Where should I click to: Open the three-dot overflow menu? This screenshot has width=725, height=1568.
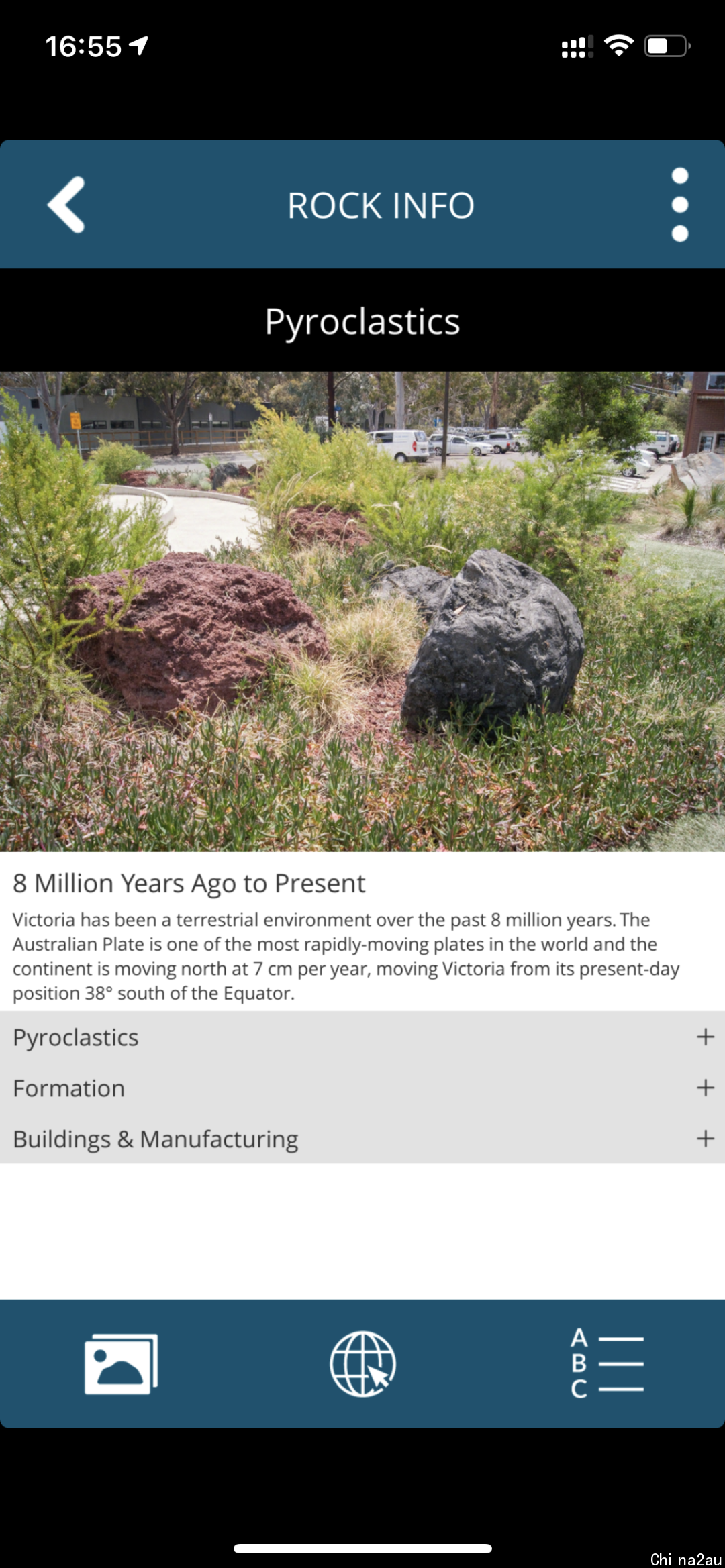[x=679, y=205]
